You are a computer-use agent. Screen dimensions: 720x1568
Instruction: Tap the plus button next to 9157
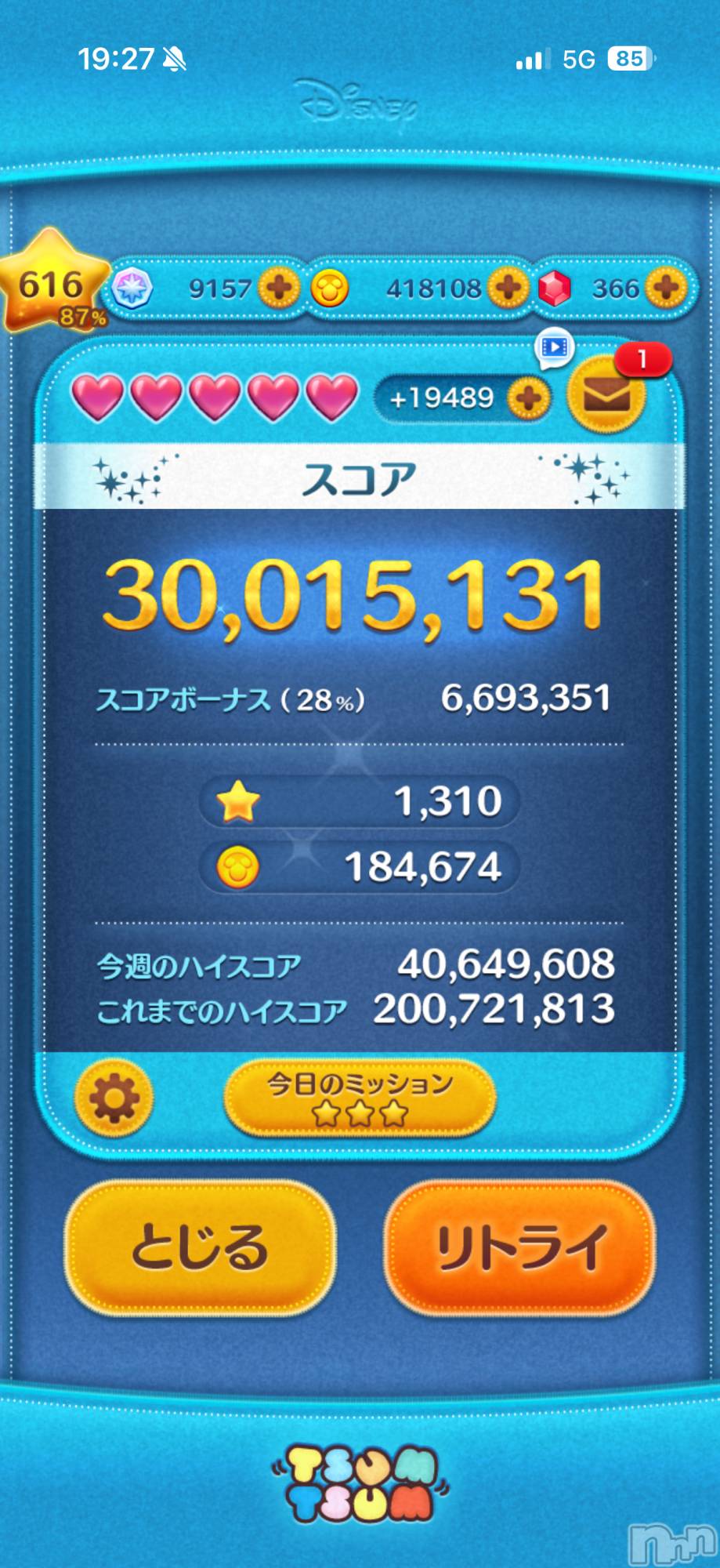coord(280,288)
